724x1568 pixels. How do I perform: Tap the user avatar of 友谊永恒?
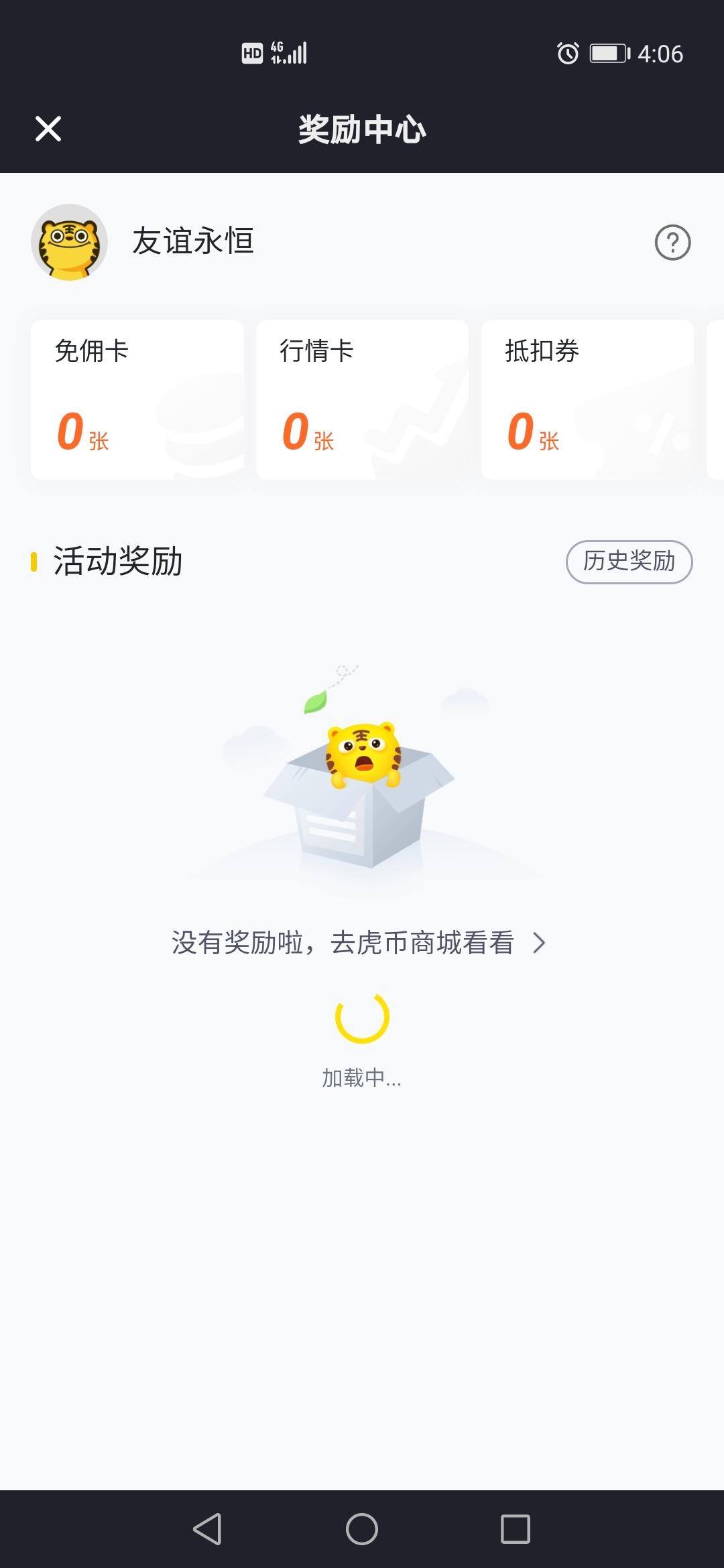point(70,243)
